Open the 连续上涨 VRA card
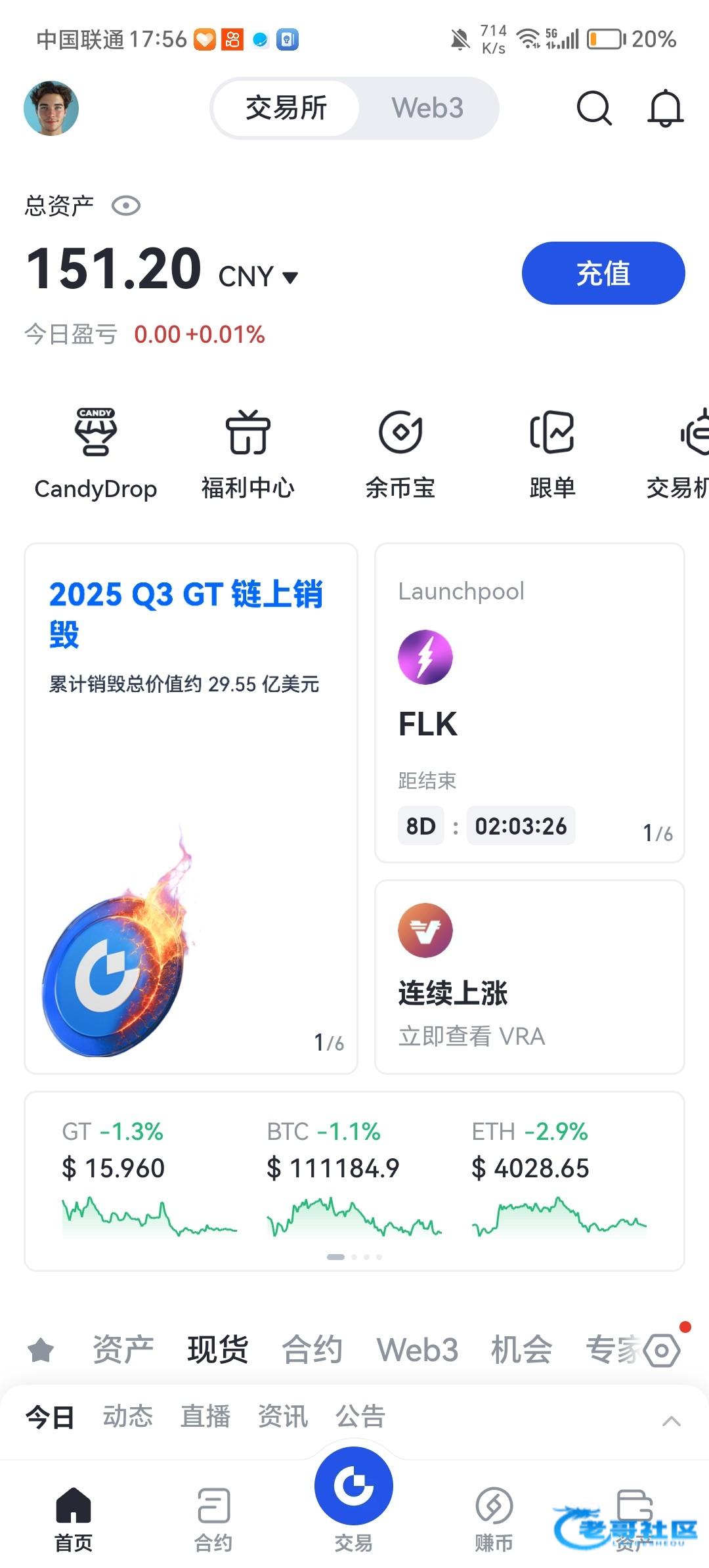 [529, 976]
